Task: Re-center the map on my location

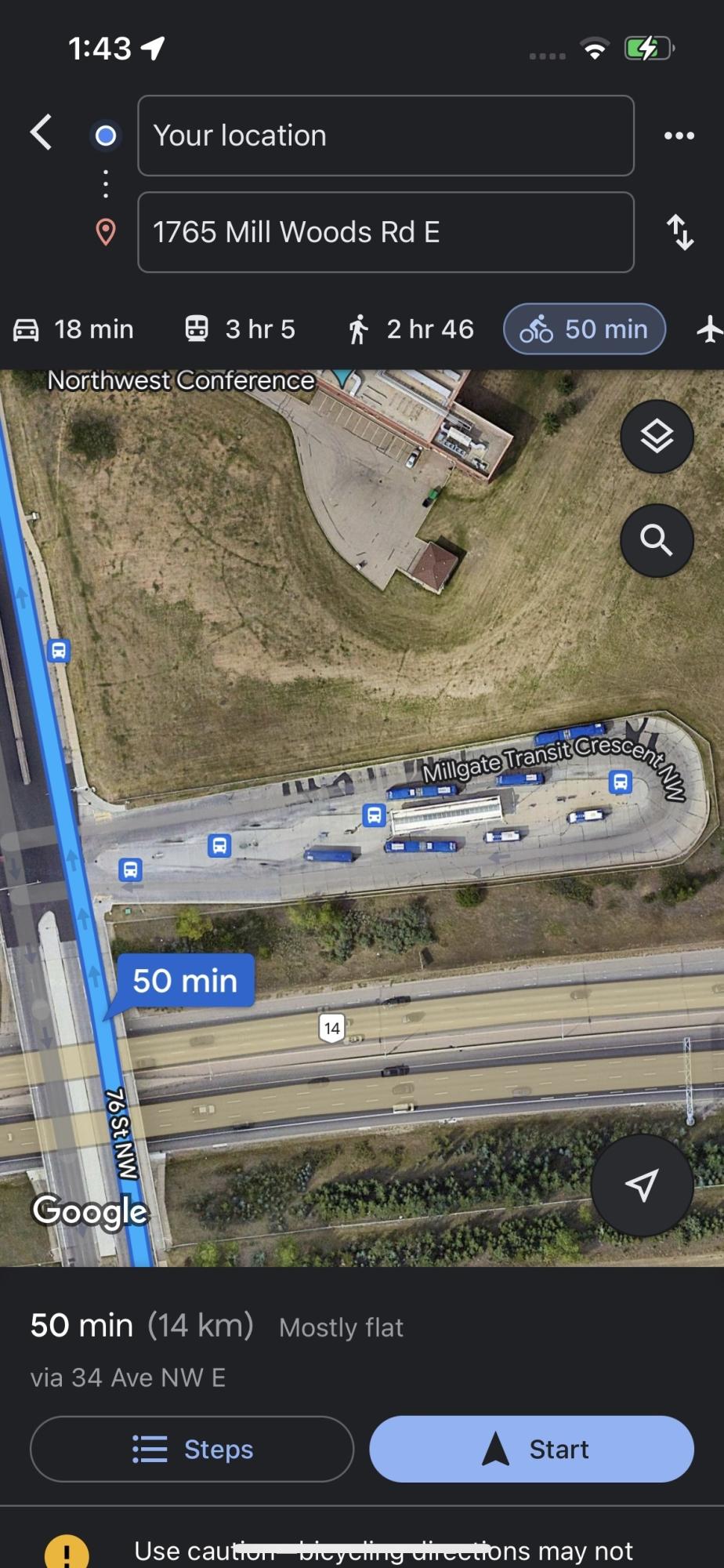Action: tap(642, 1185)
